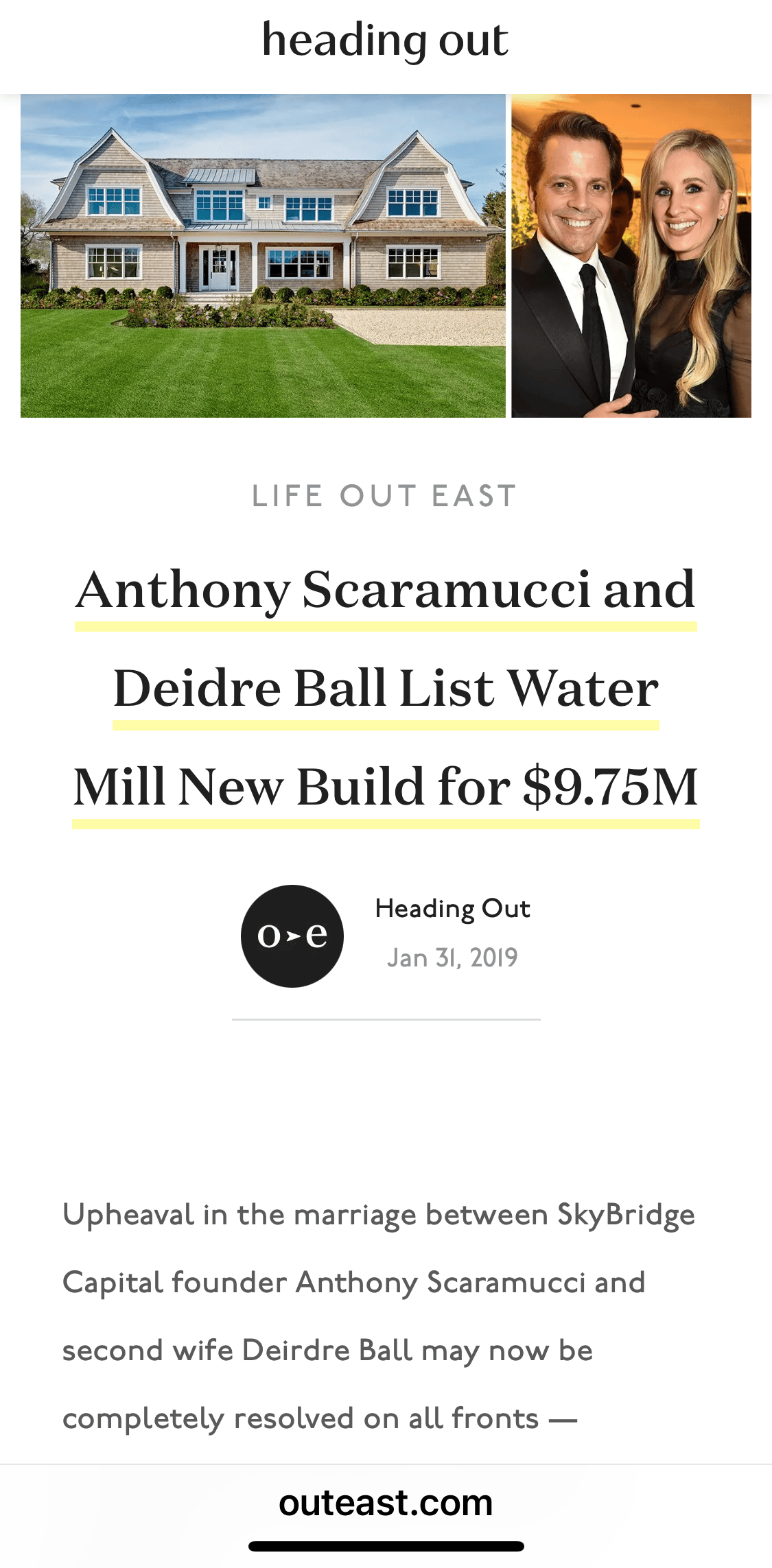Screen dimensions: 772x1568
Task: Open the heading out site header
Action: click(385, 41)
